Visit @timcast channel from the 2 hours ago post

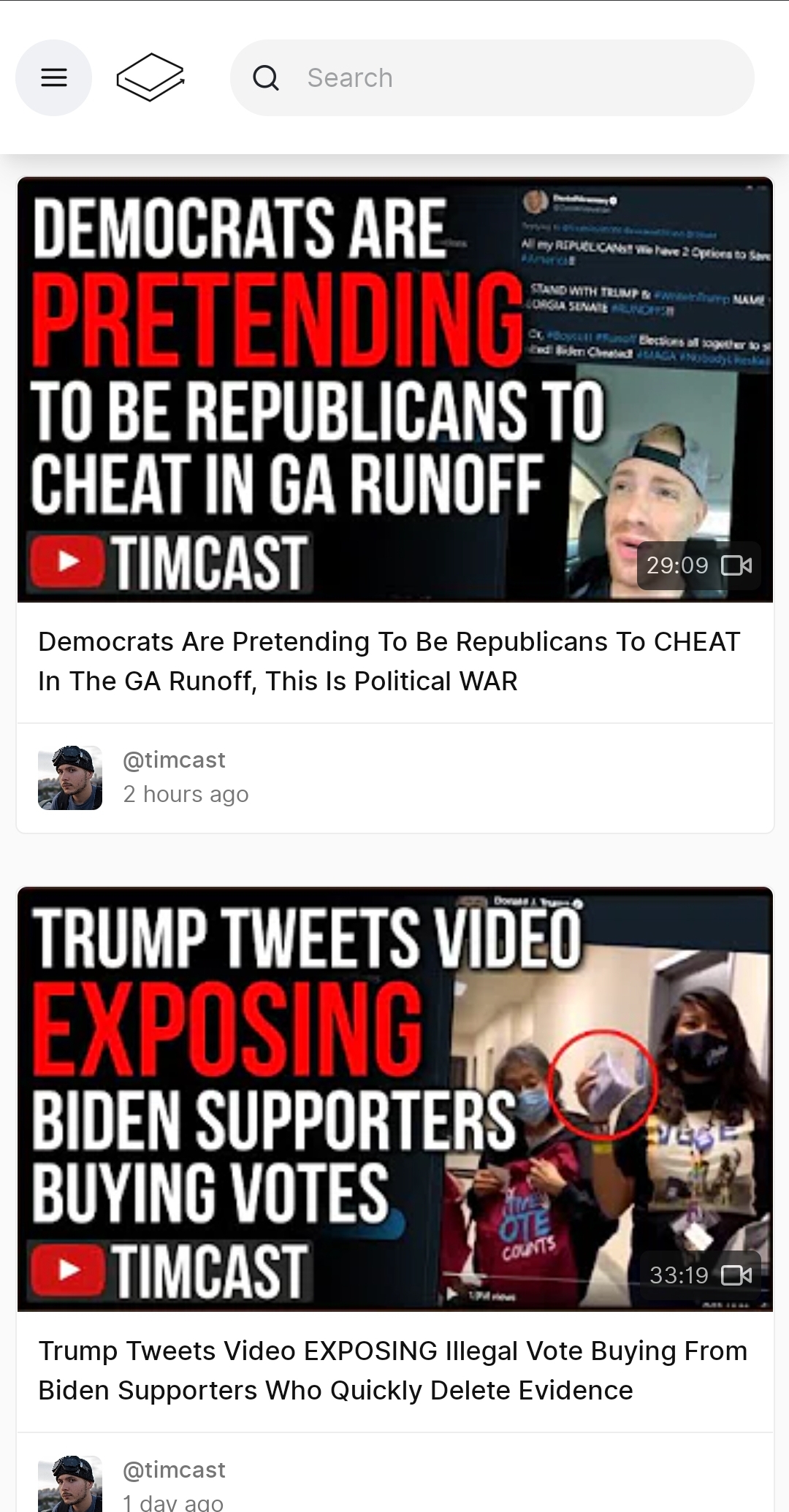point(174,760)
